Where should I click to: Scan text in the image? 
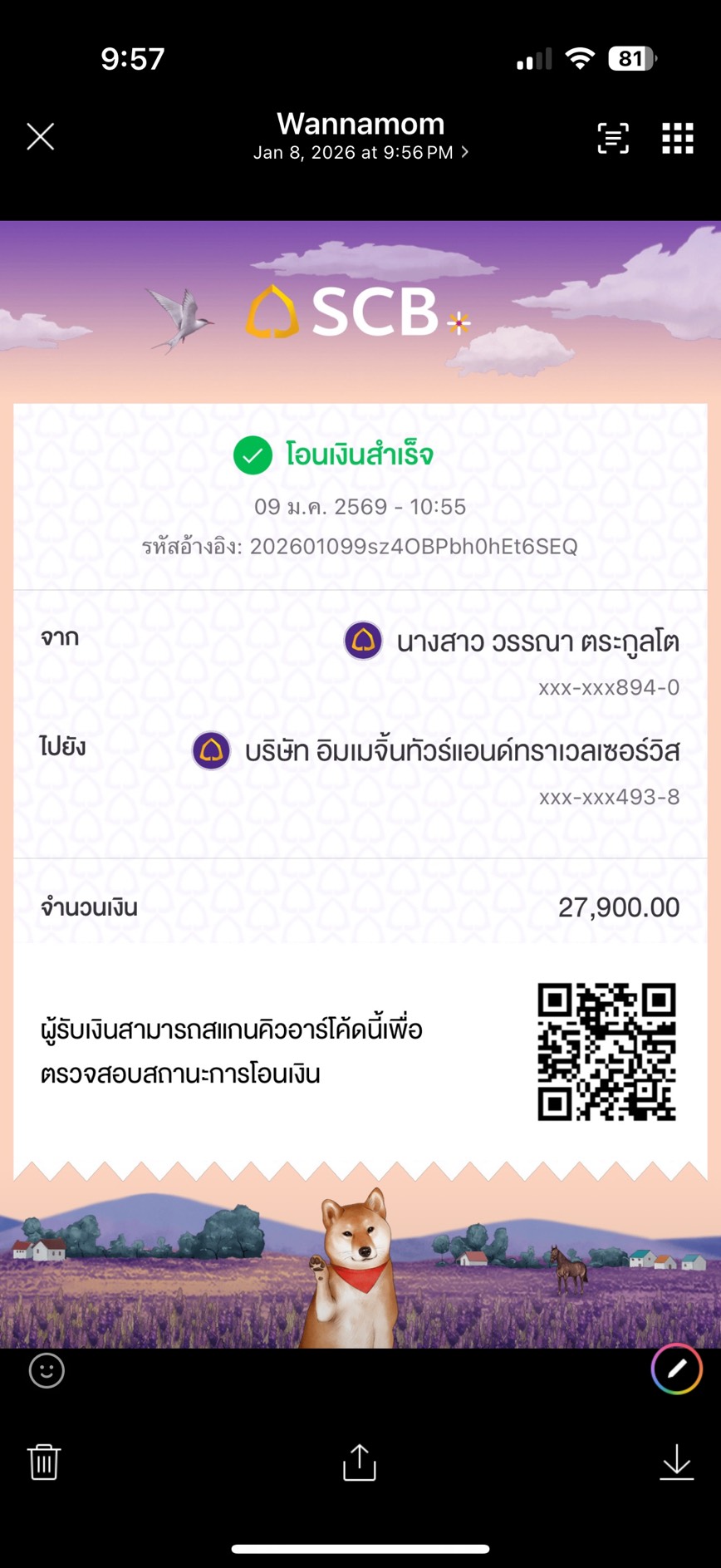tap(613, 138)
